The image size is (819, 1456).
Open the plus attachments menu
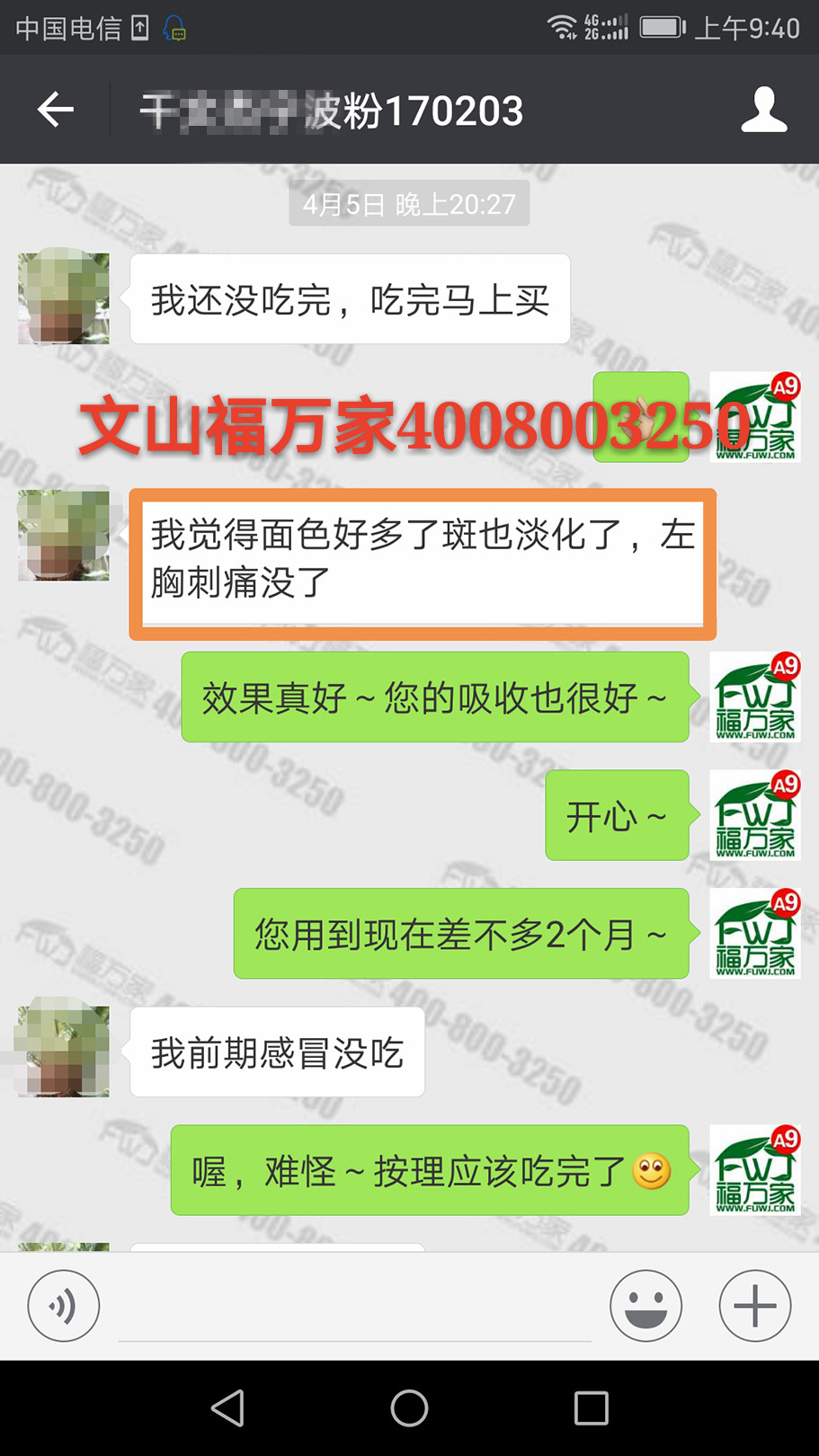coord(754,1306)
